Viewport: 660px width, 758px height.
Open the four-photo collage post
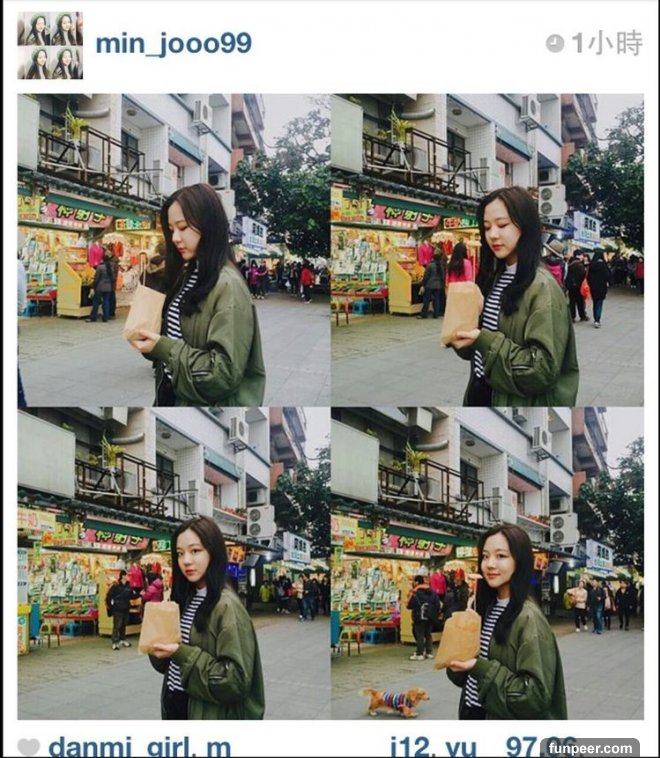(x=330, y=407)
